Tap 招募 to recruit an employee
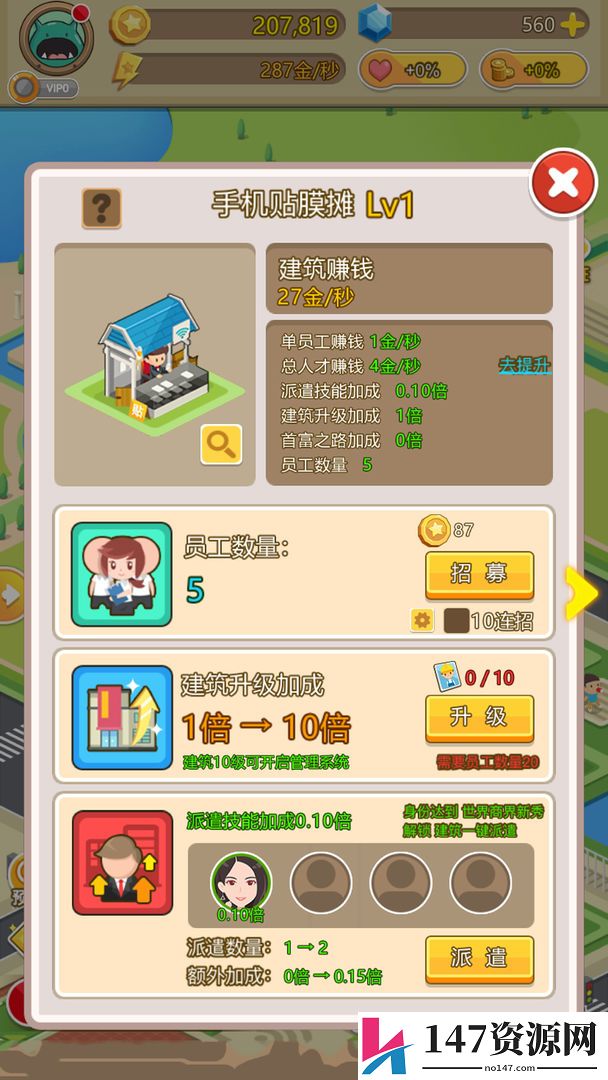Screen dimensions: 608x1080 pos(479,574)
